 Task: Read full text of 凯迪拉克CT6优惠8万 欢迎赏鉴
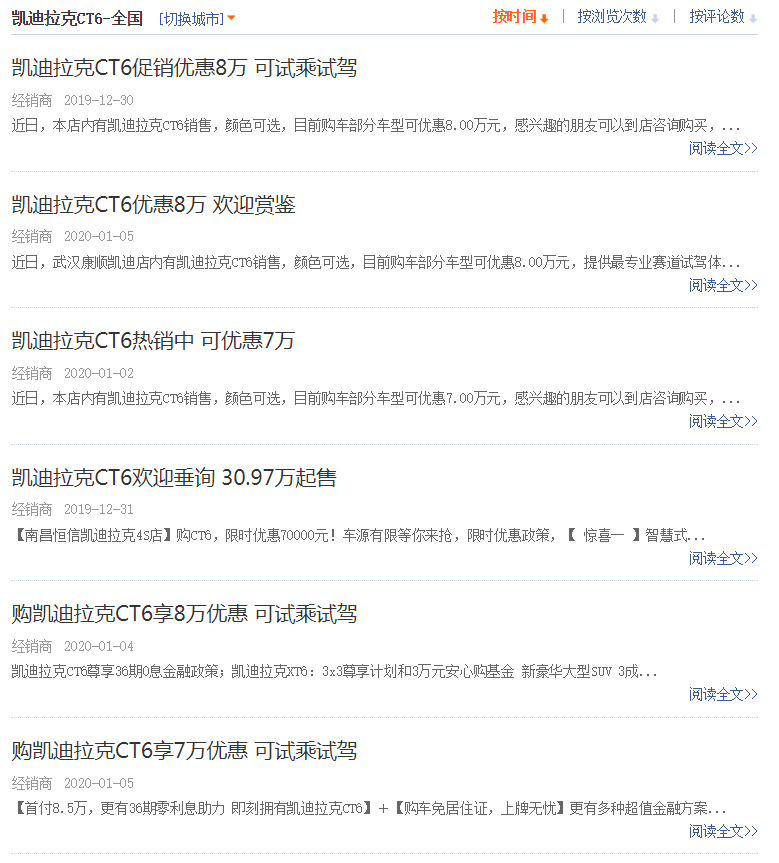[x=722, y=285]
